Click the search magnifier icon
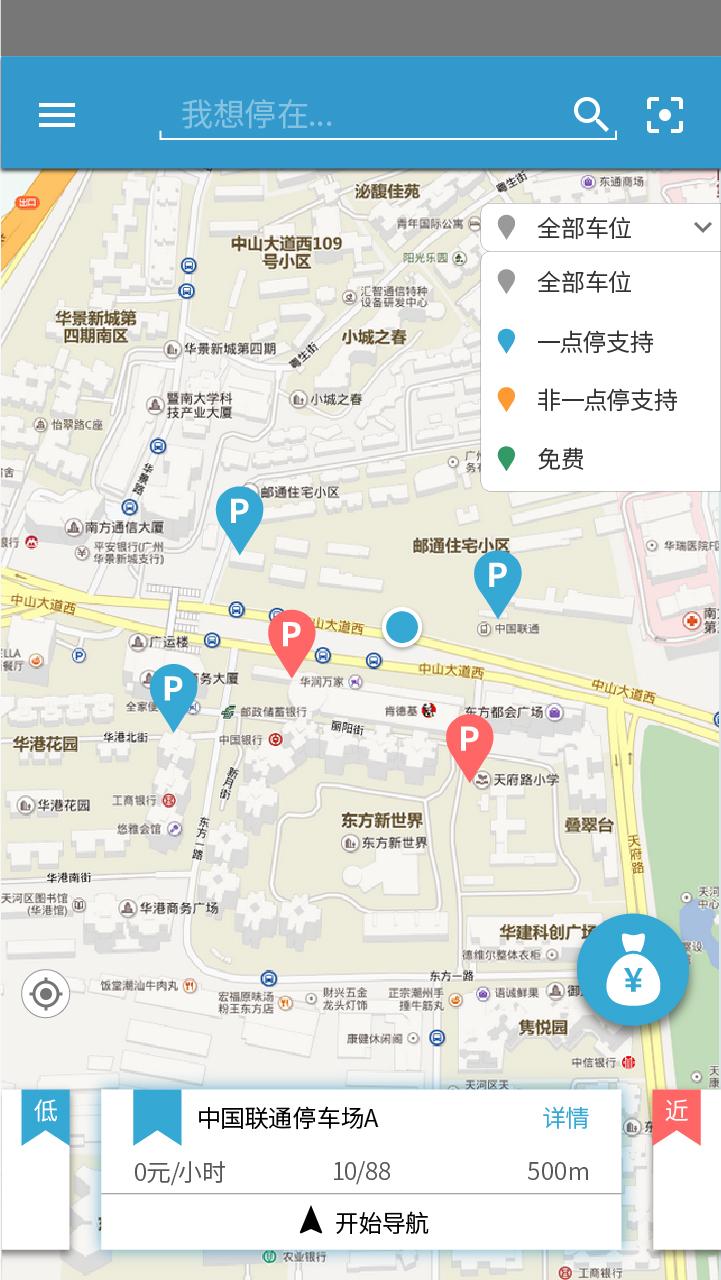Screen dimensions: 721x1280 (x=591, y=114)
